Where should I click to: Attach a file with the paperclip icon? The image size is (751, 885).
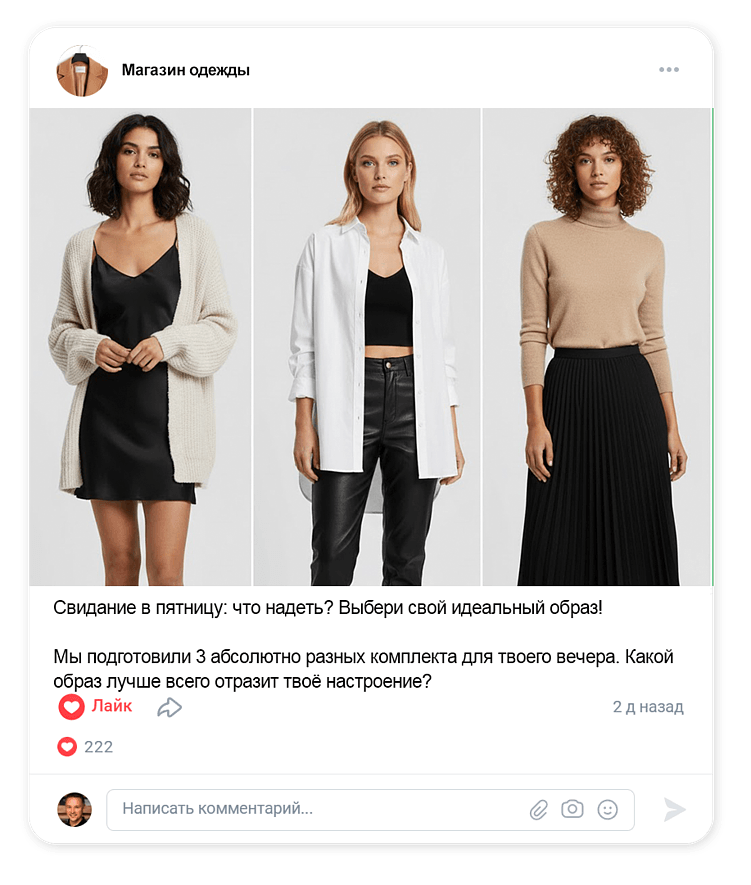click(541, 810)
